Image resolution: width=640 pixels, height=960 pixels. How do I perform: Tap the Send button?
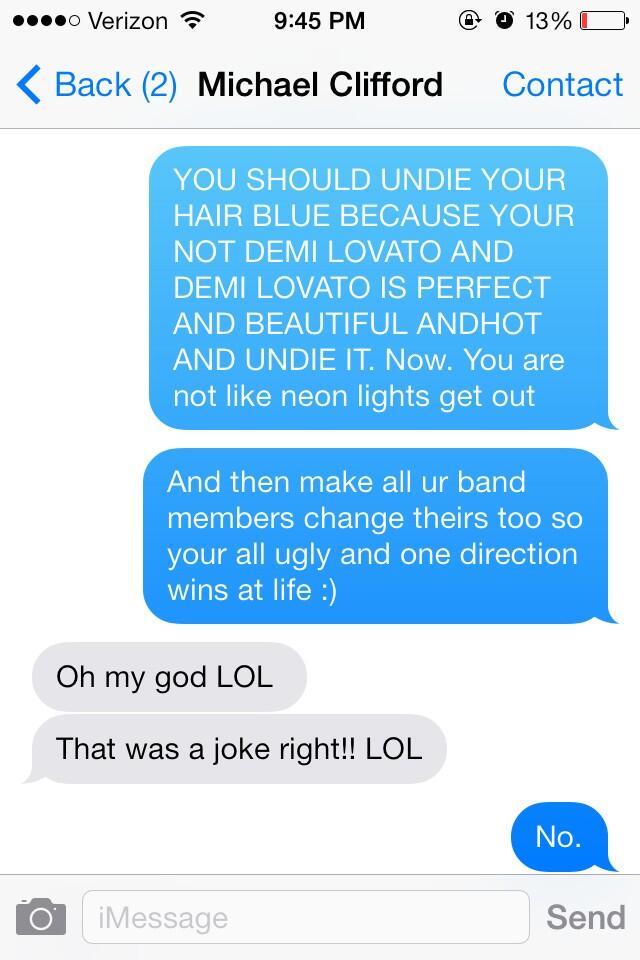coord(585,916)
